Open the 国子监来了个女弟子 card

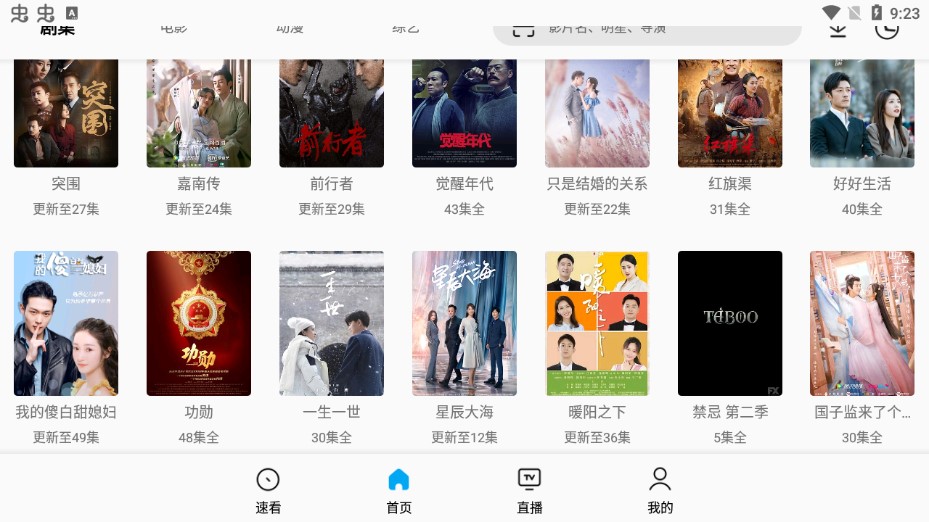click(862, 323)
